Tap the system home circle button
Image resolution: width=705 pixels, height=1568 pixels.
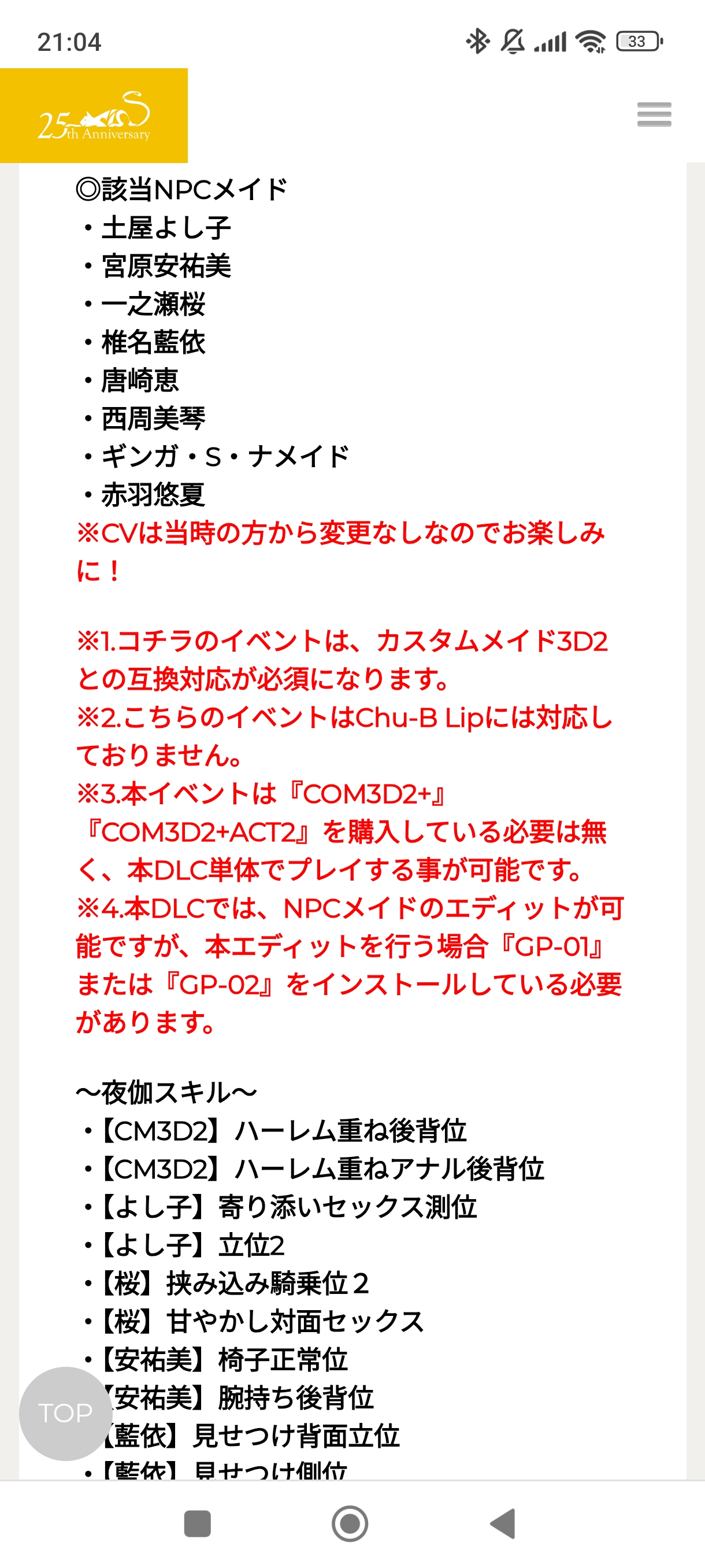point(350,1523)
